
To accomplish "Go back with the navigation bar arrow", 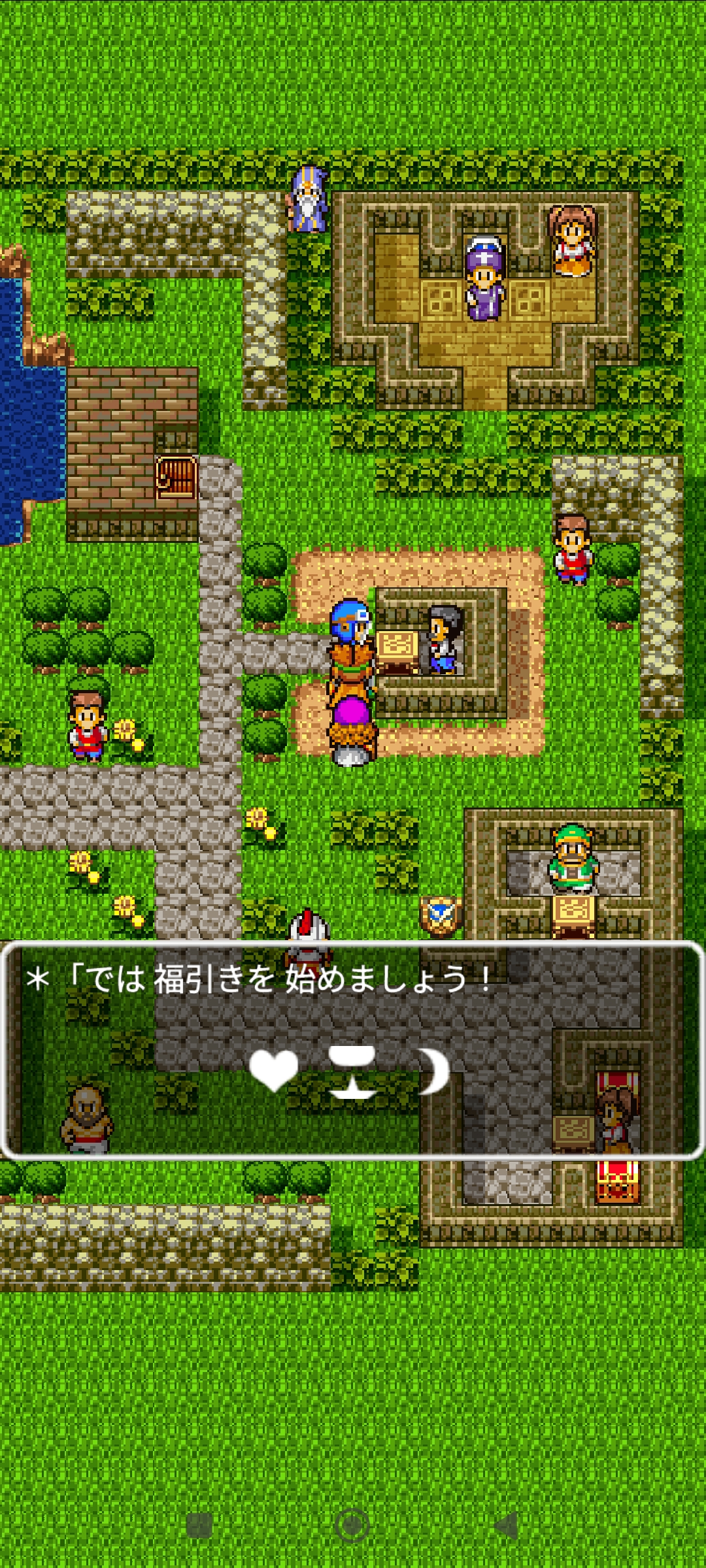I will click(x=505, y=1526).
